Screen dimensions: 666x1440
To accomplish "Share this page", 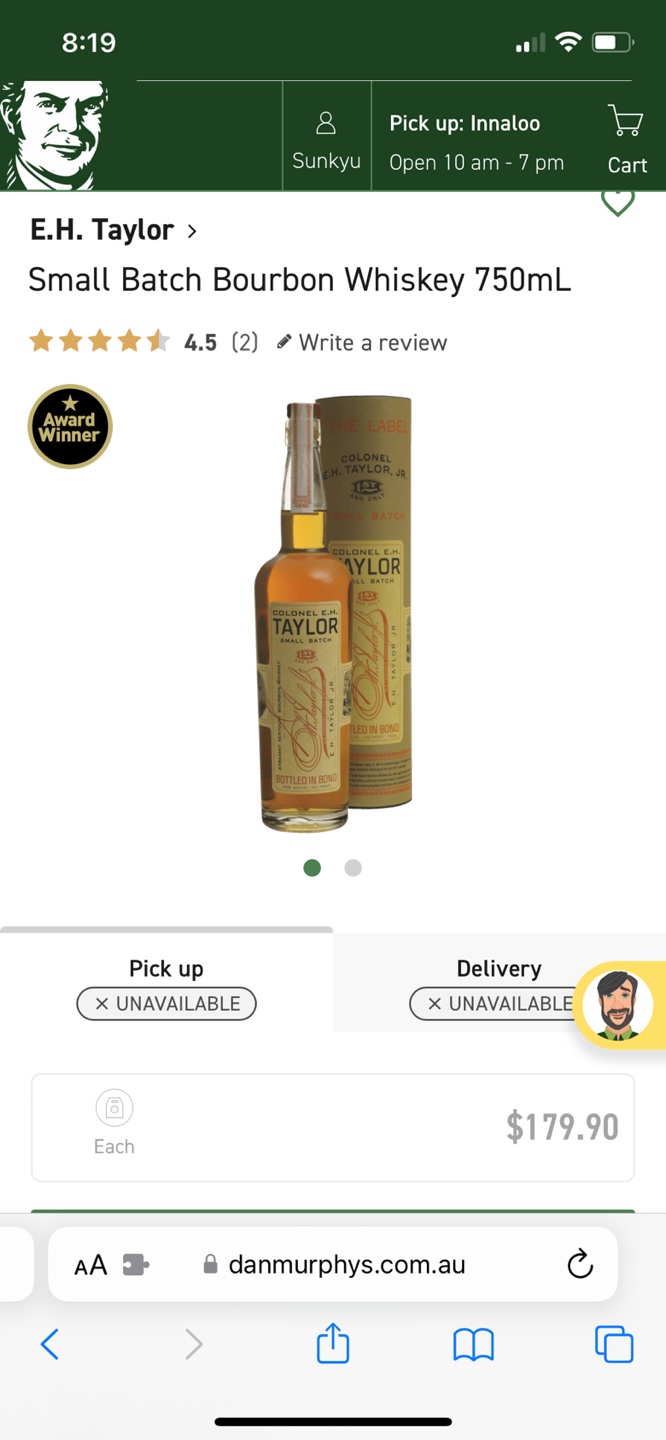I will pyautogui.click(x=333, y=1344).
